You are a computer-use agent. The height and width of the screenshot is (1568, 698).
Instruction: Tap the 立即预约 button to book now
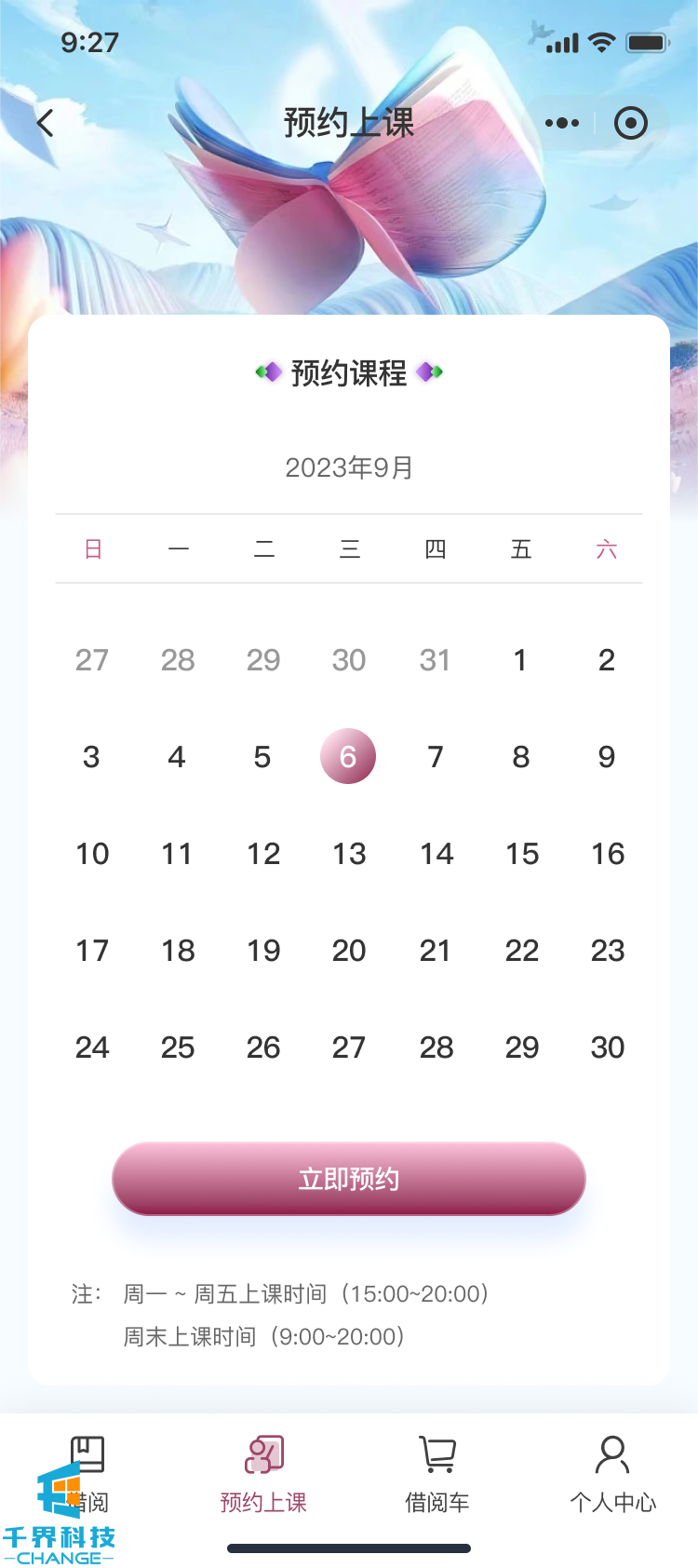(x=349, y=1179)
